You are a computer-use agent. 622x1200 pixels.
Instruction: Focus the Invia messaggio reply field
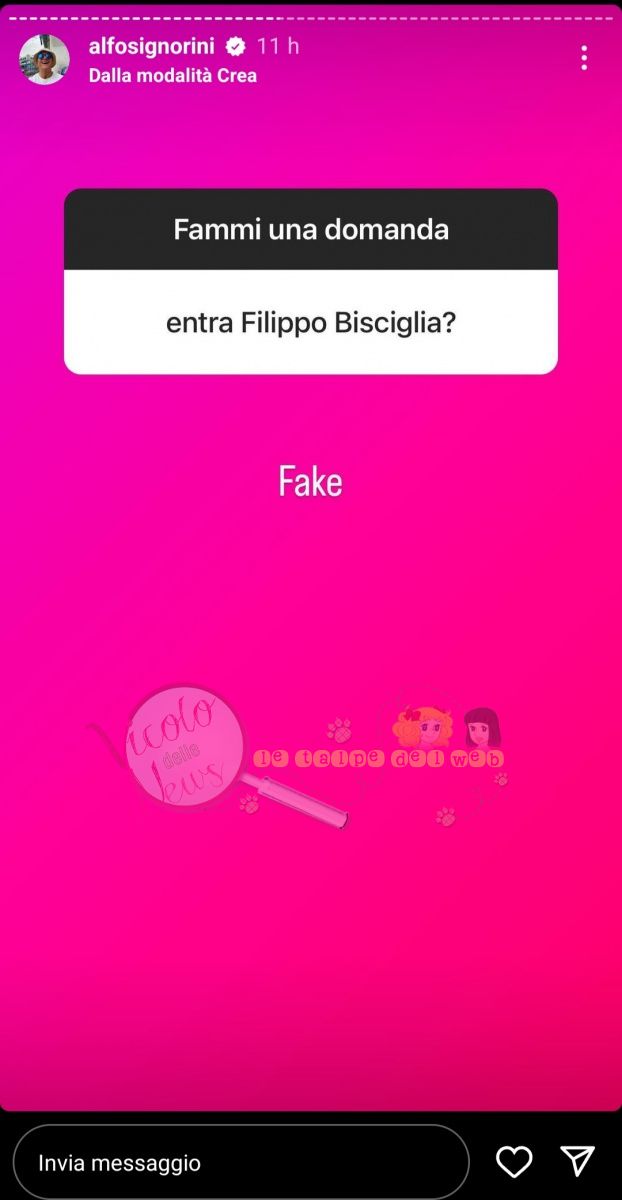(240, 1163)
